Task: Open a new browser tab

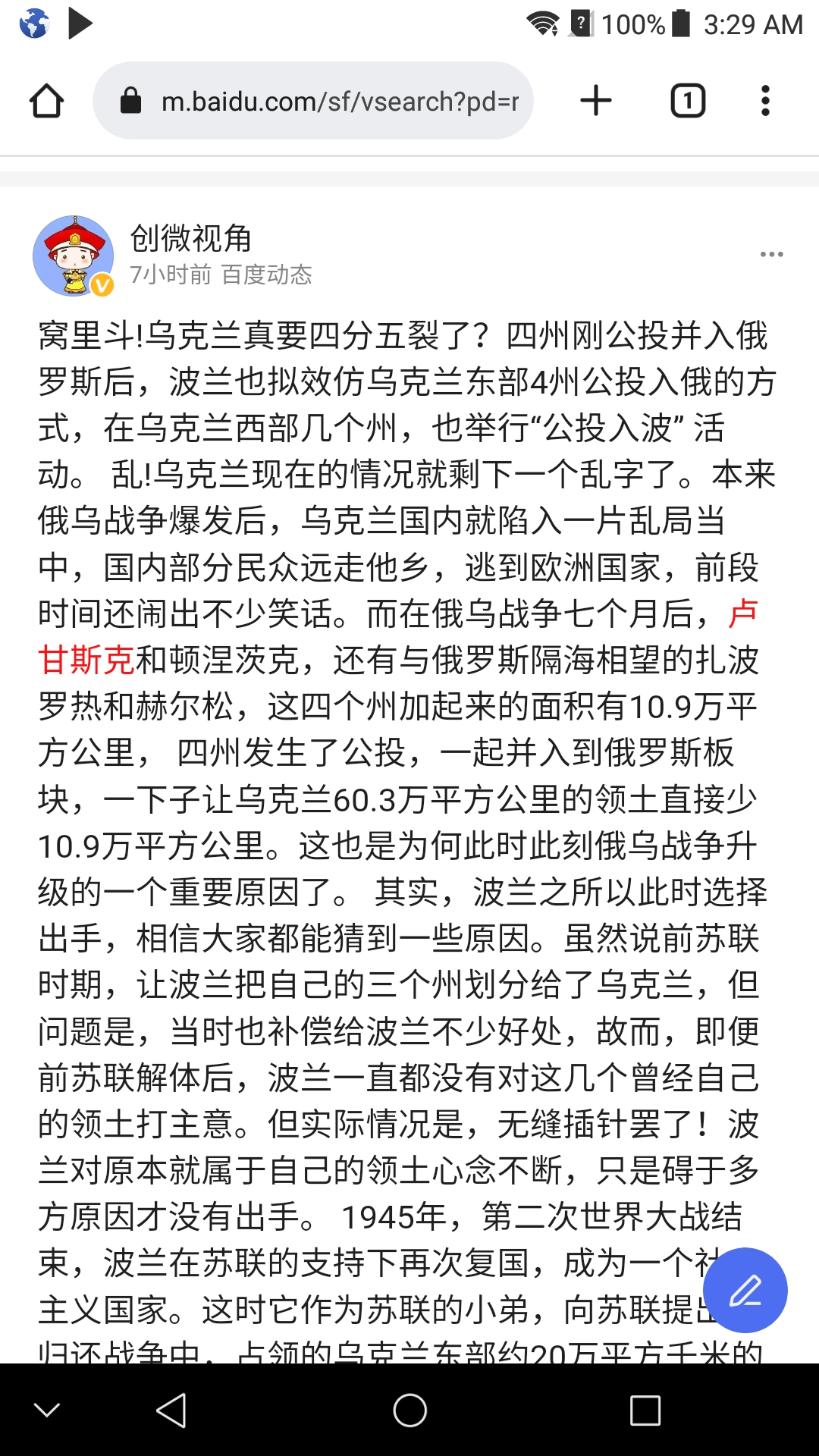Action: 596,101
